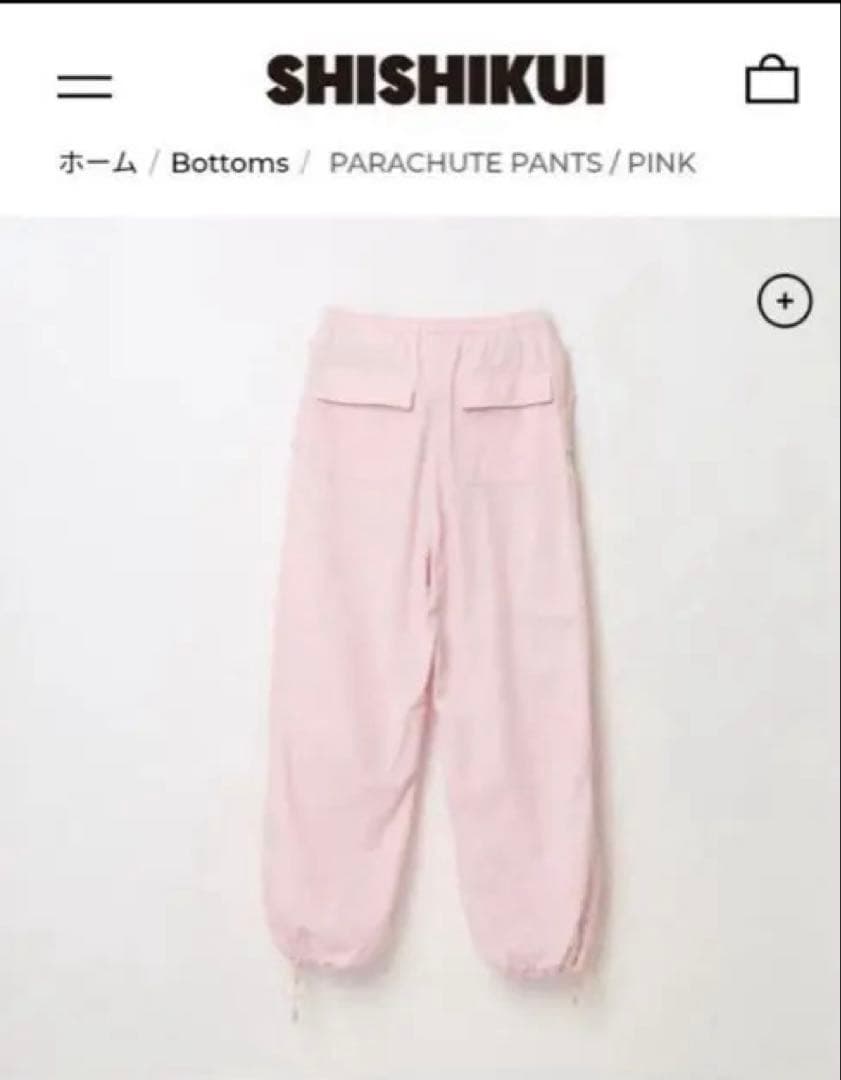Viewport: 841px width, 1080px height.
Task: Open the hamburger navigation menu
Action: [84, 85]
